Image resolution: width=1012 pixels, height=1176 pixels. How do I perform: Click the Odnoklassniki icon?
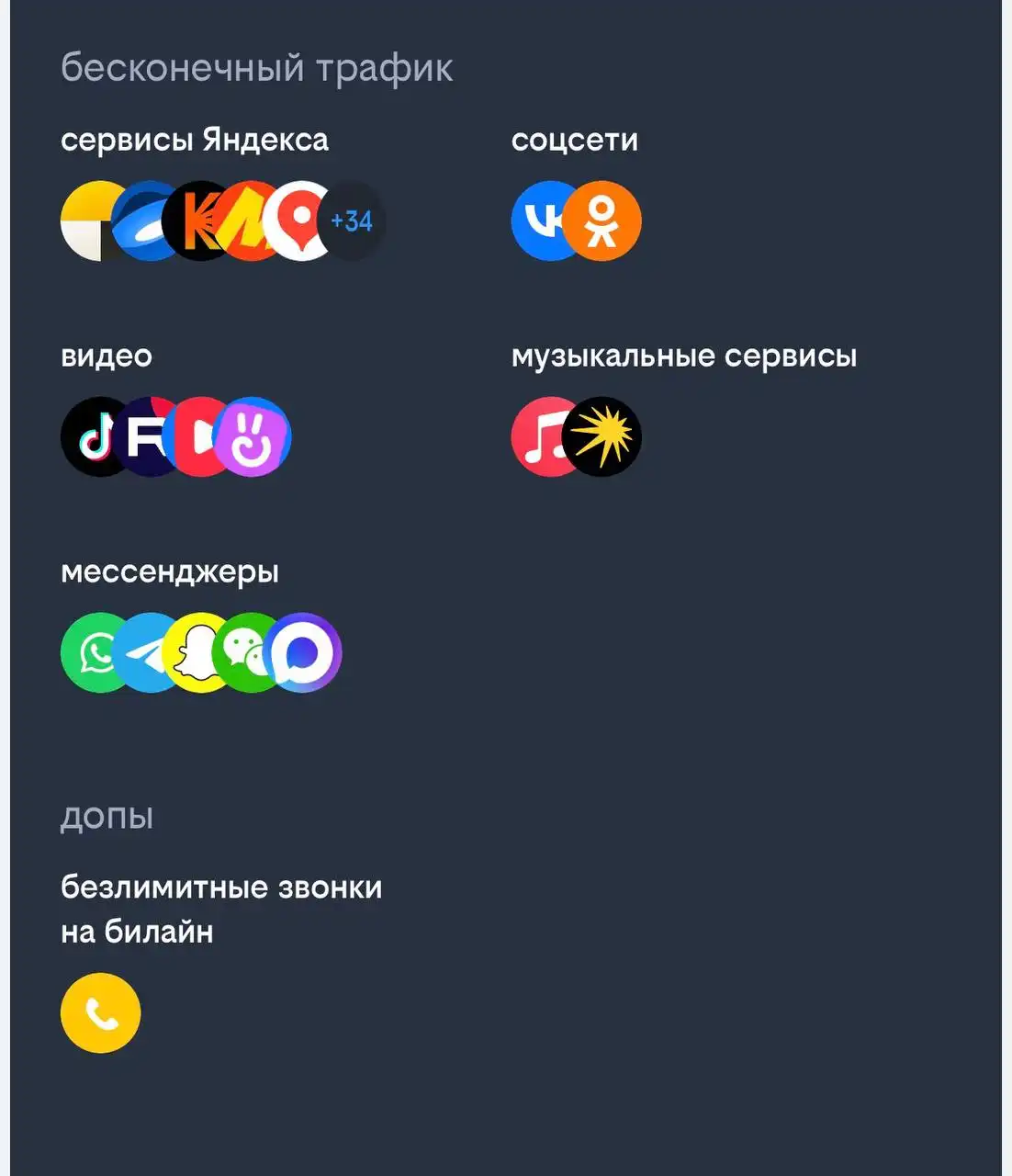pos(604,220)
